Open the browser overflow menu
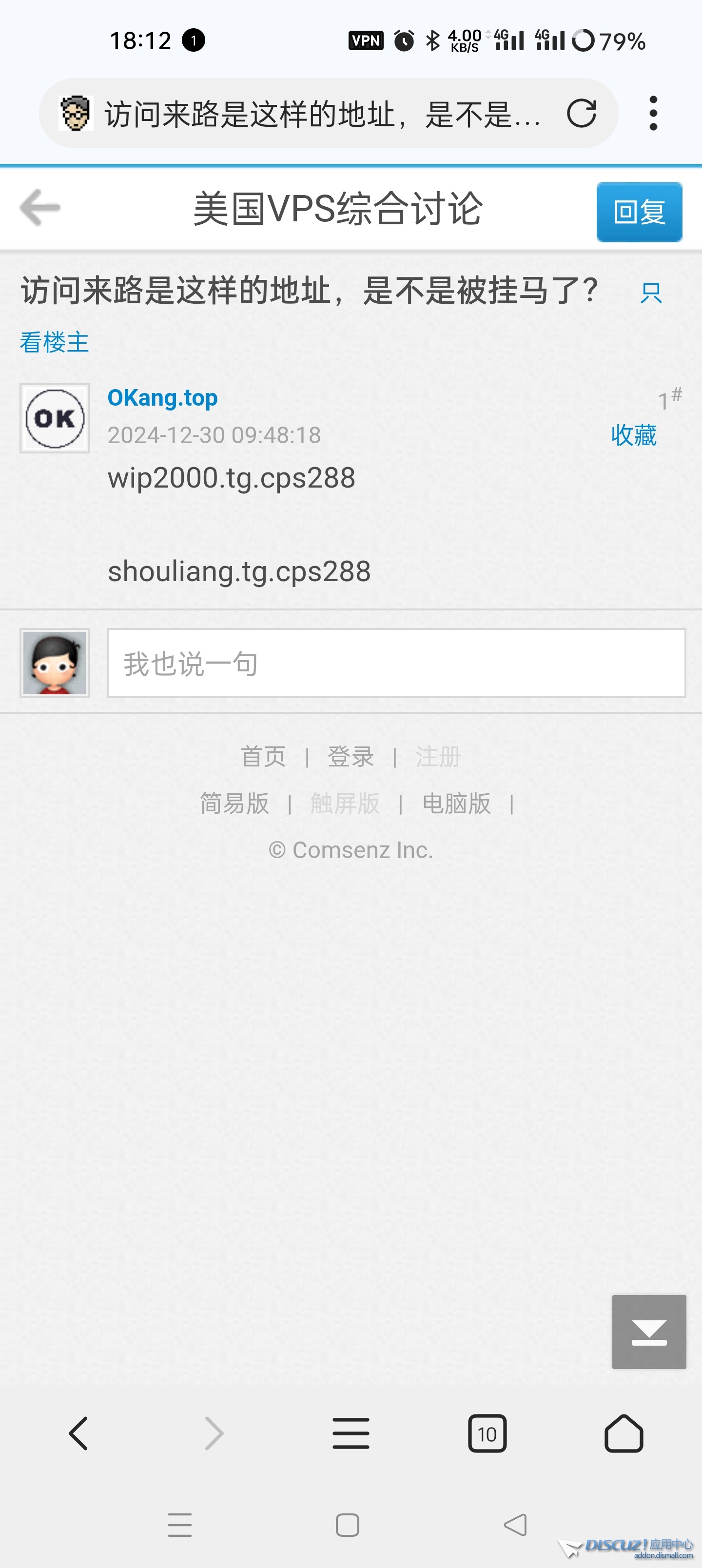The height and width of the screenshot is (1568, 702). (653, 113)
